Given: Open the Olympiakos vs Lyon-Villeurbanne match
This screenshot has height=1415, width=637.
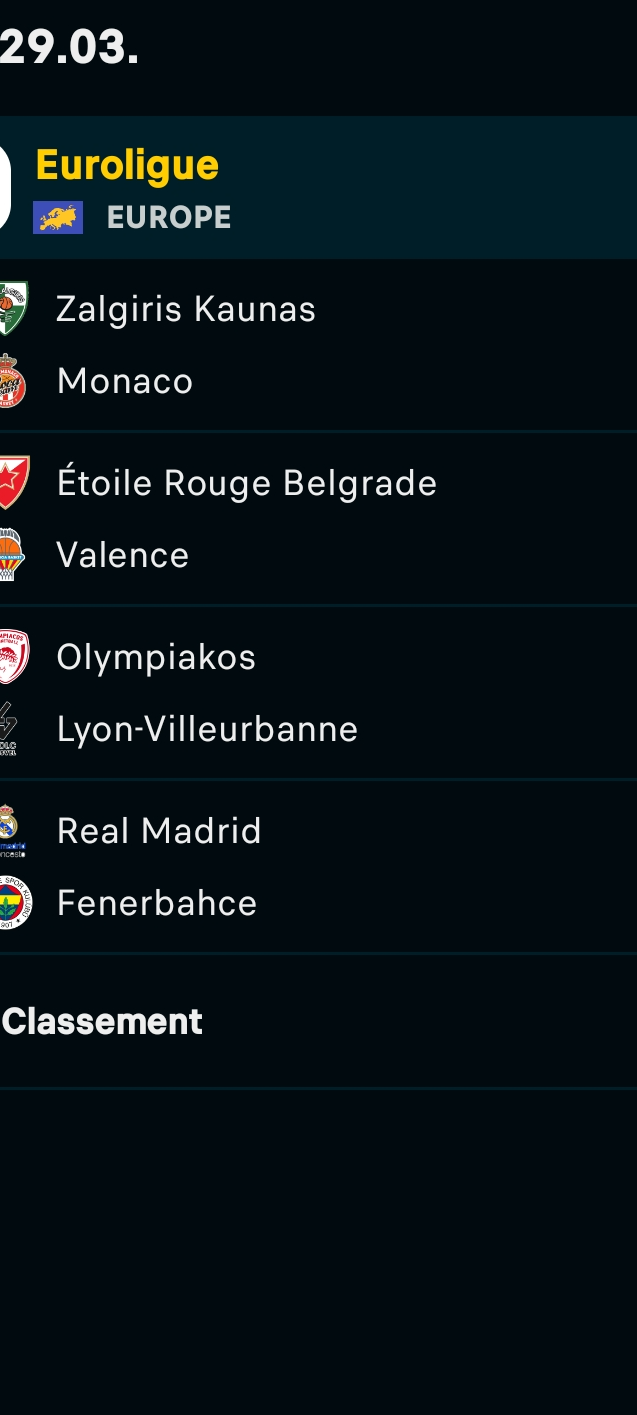Looking at the screenshot, I should [x=318, y=693].
